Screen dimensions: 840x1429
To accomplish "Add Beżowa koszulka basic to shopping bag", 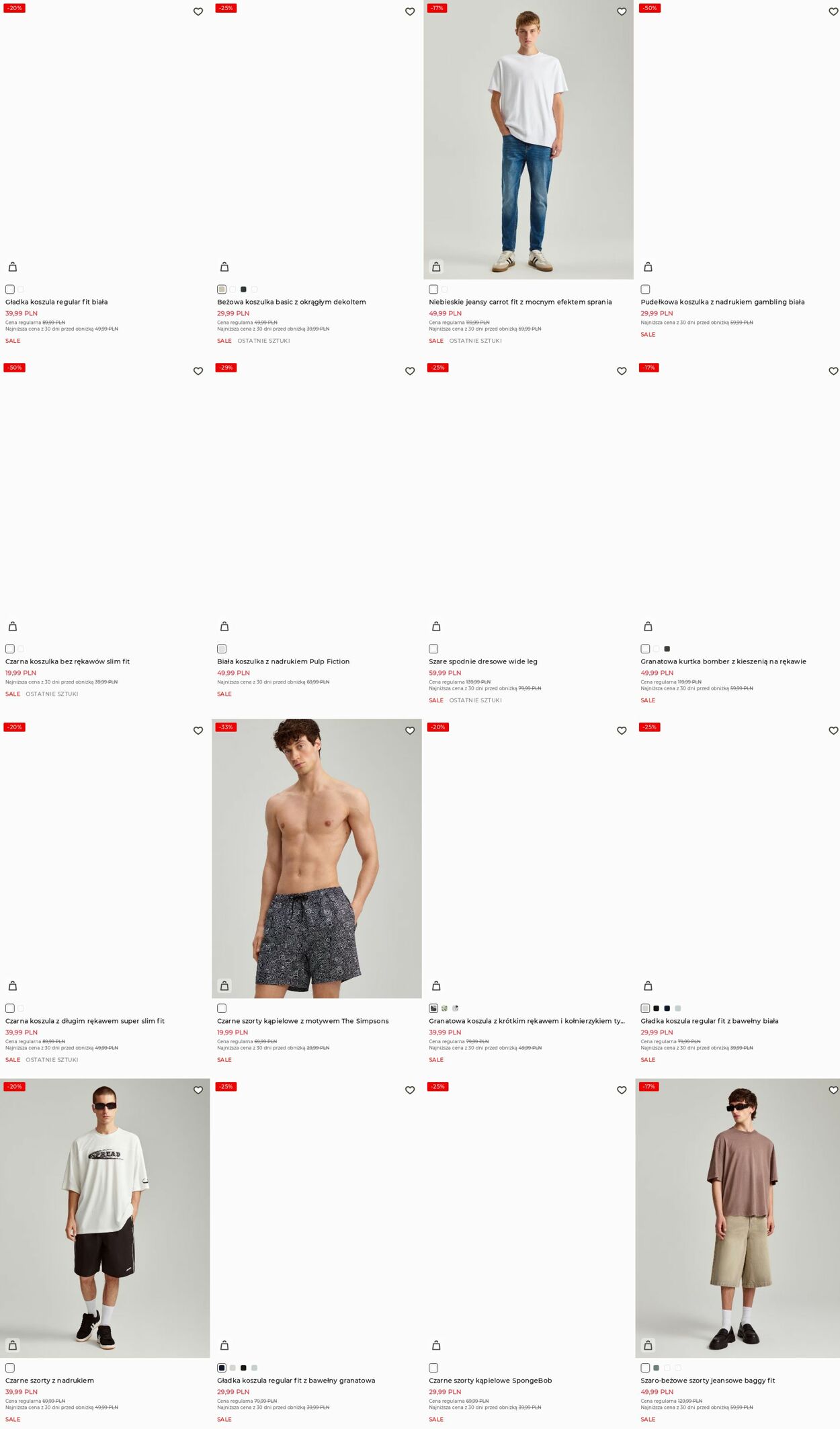I will click(224, 267).
